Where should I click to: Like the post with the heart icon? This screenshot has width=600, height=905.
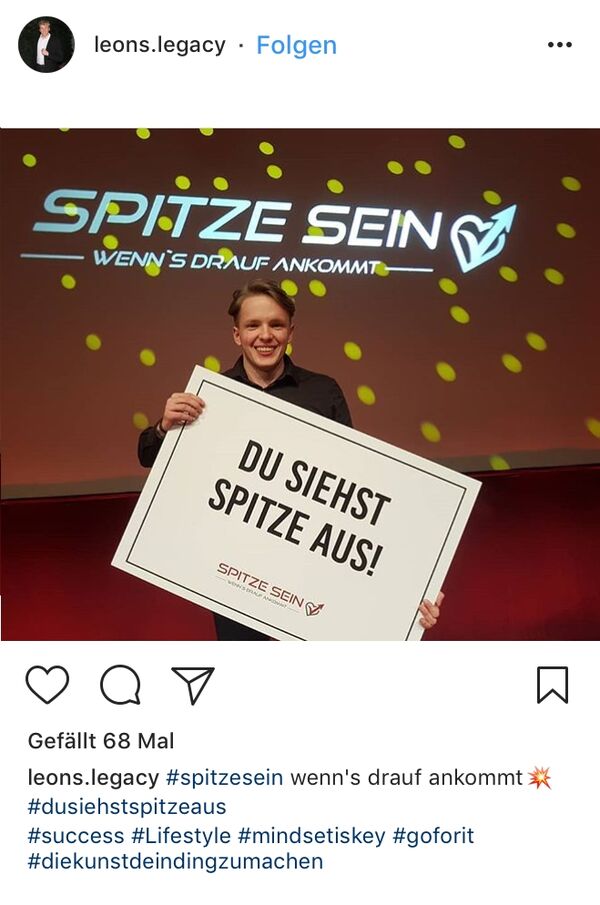47,685
